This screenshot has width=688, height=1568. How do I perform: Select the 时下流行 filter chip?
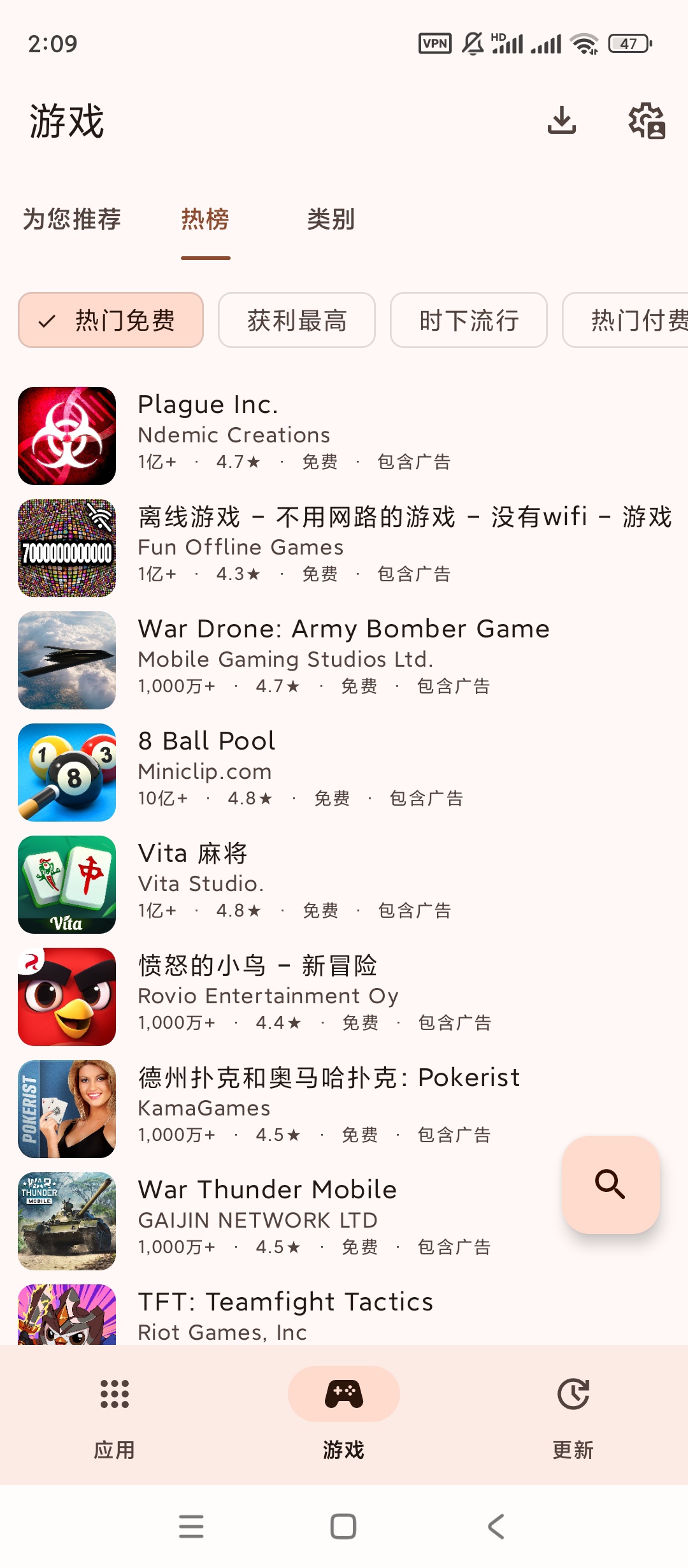coord(469,320)
